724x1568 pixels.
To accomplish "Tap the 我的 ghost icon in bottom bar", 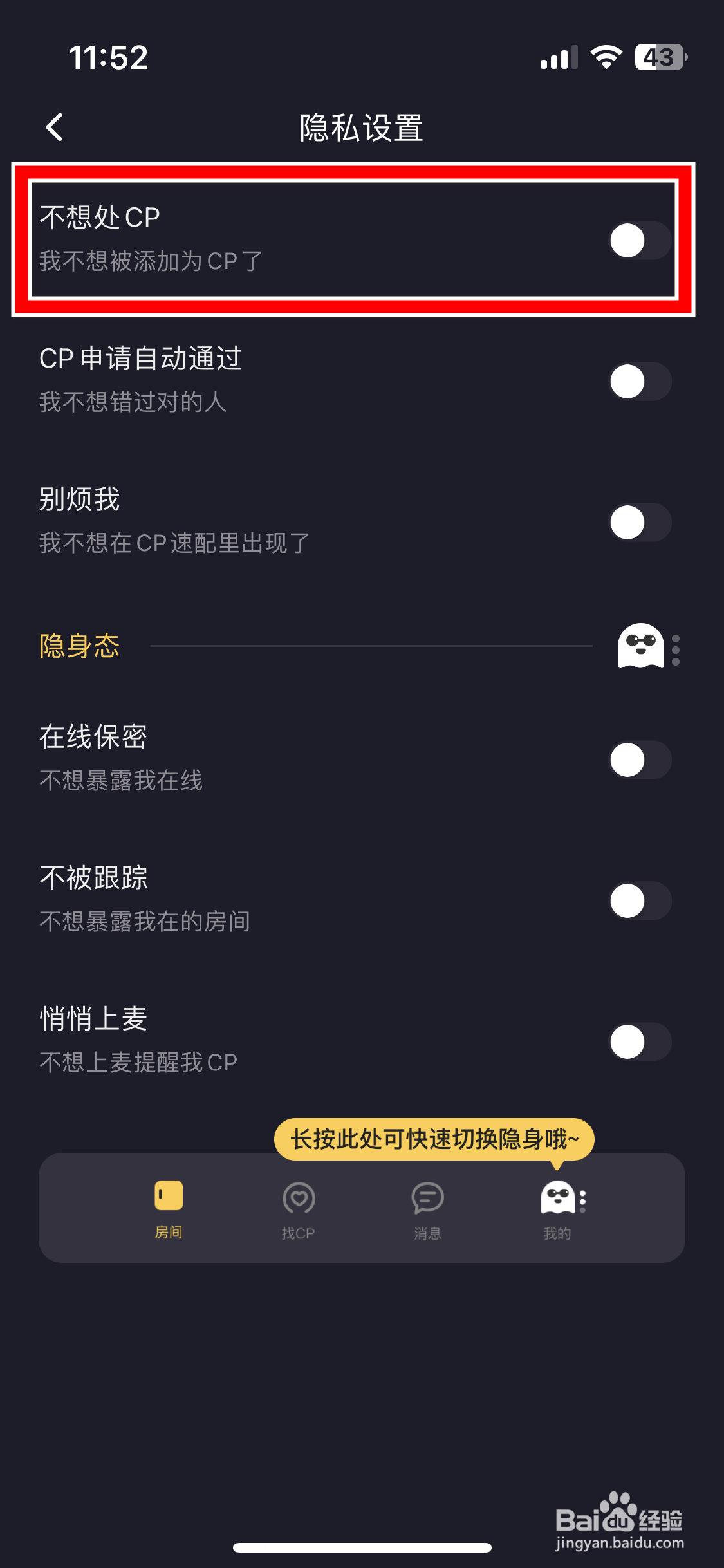I will click(557, 1199).
